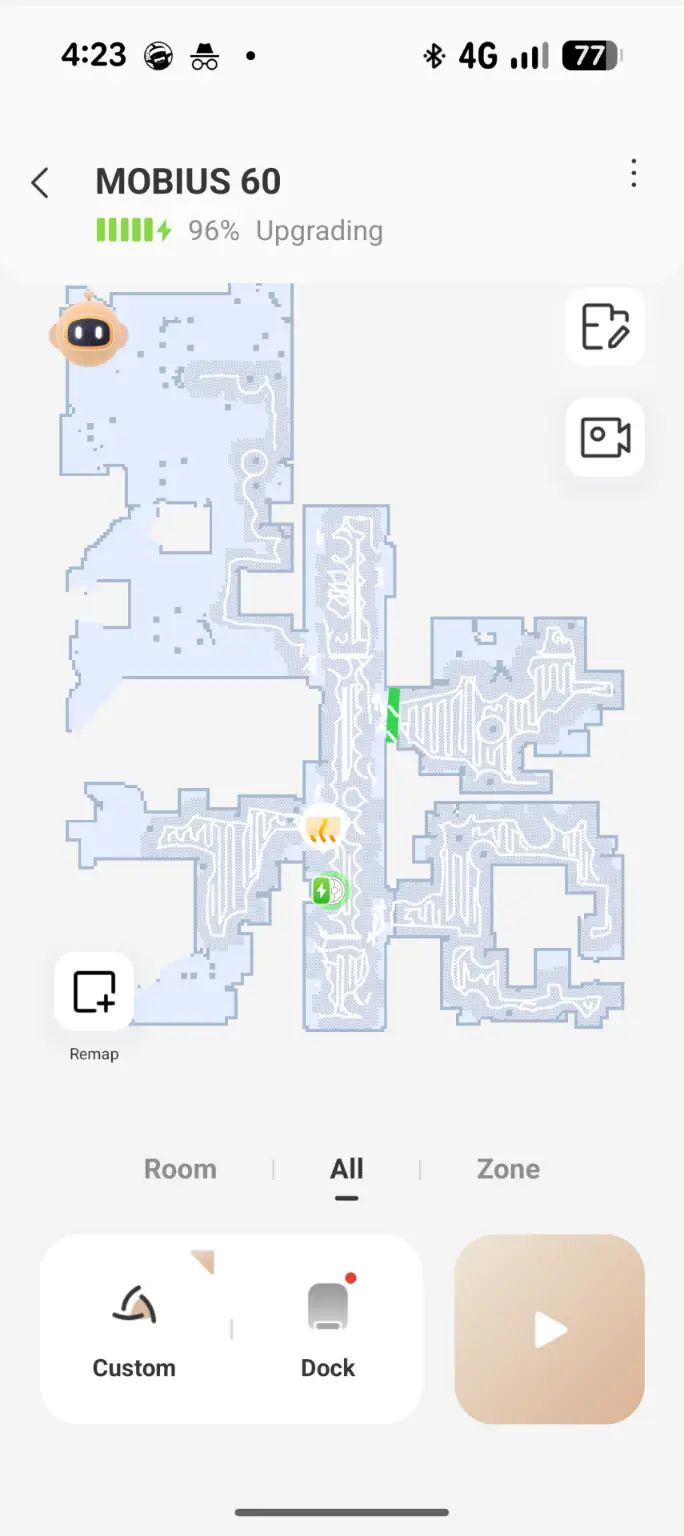Open the live camera view
This screenshot has height=1536, width=684.
tap(605, 437)
